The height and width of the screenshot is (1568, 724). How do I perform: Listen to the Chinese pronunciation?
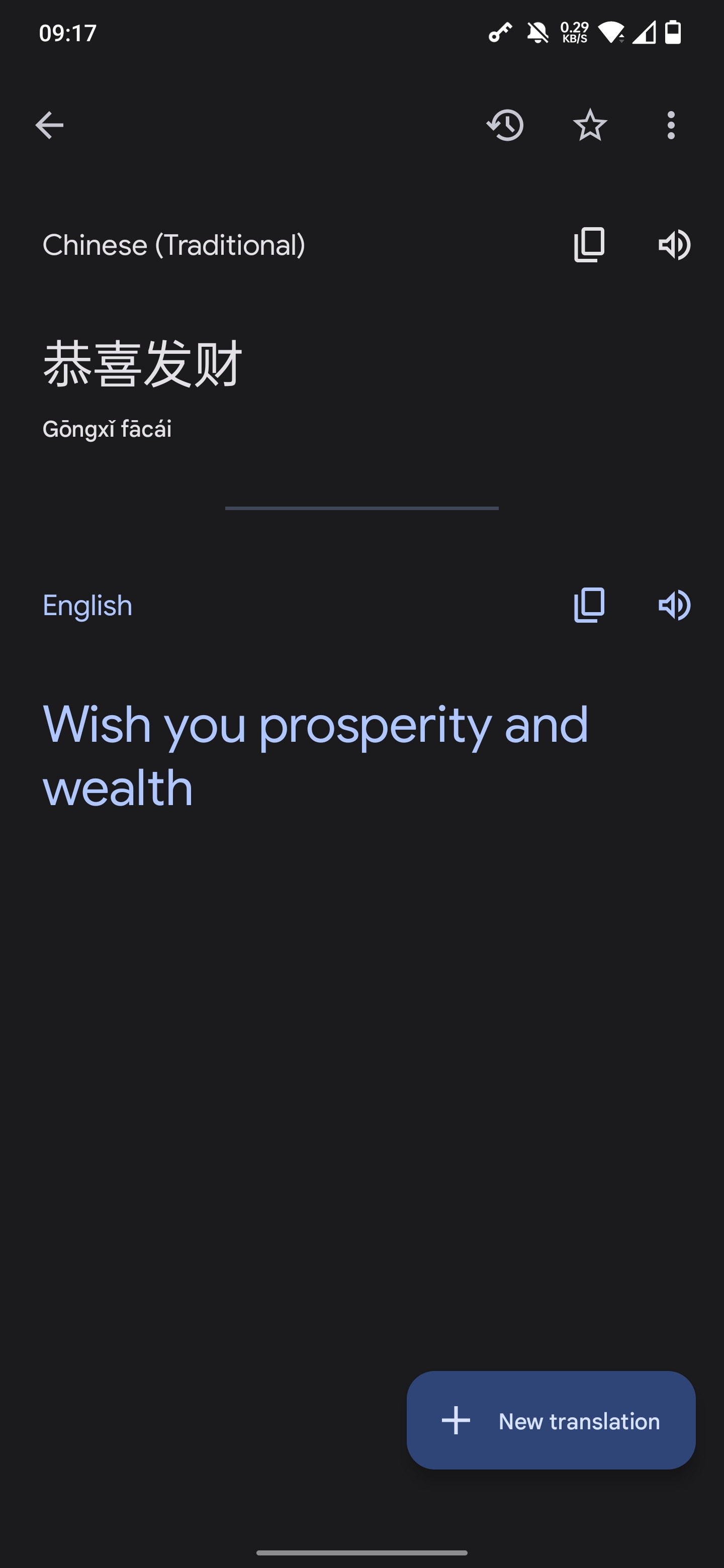coord(674,245)
